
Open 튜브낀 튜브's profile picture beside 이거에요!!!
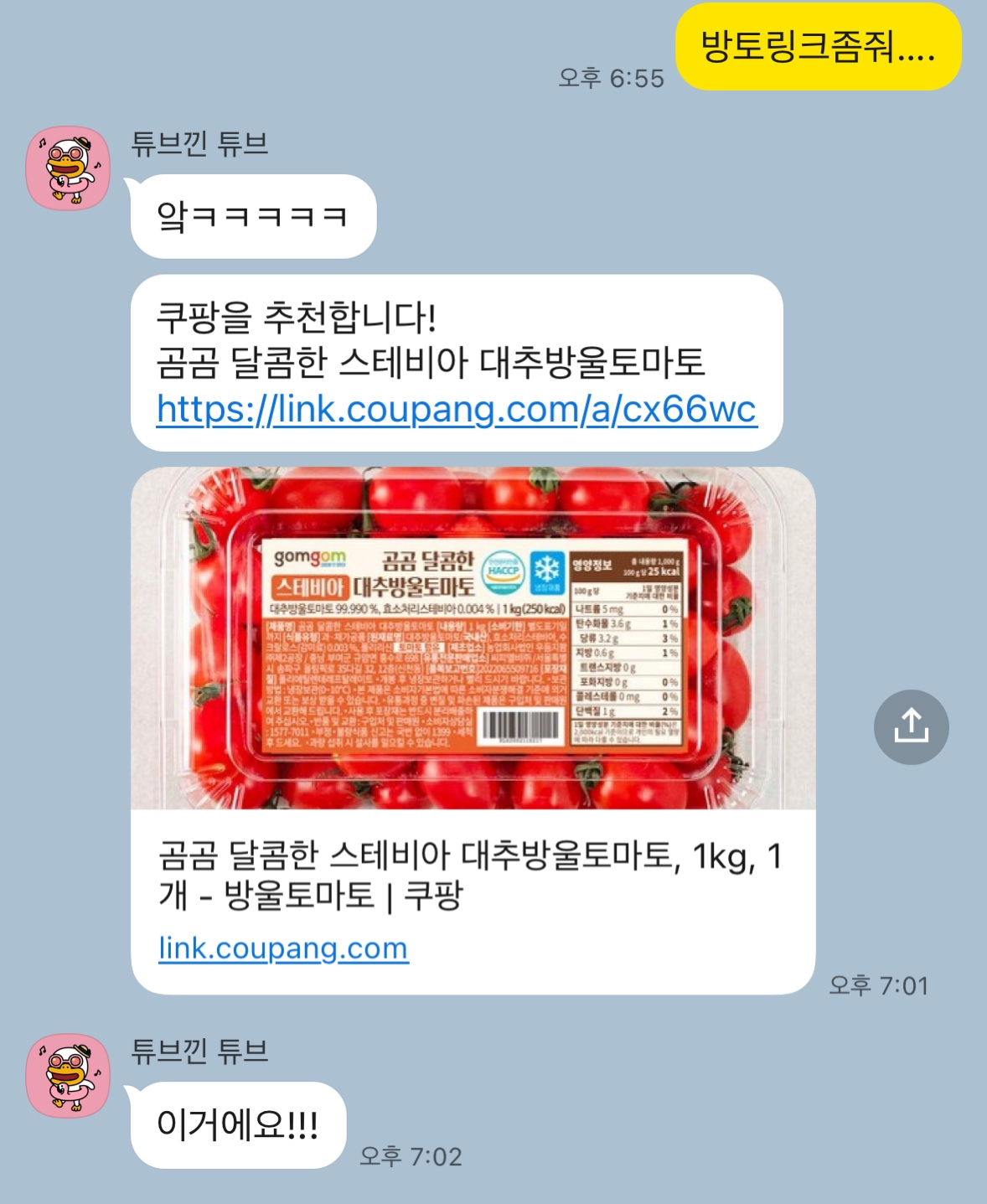click(68, 1076)
